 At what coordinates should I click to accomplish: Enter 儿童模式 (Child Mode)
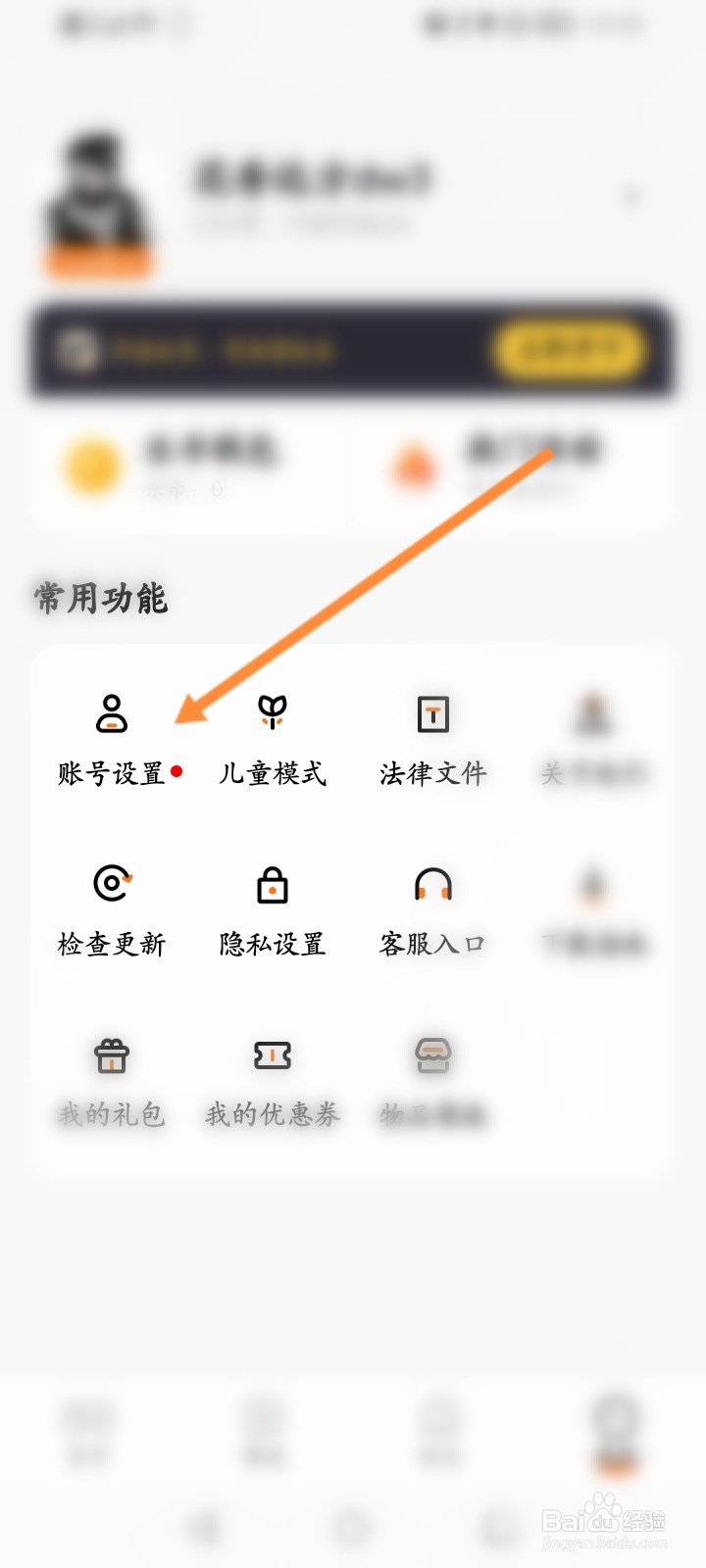coord(273,740)
